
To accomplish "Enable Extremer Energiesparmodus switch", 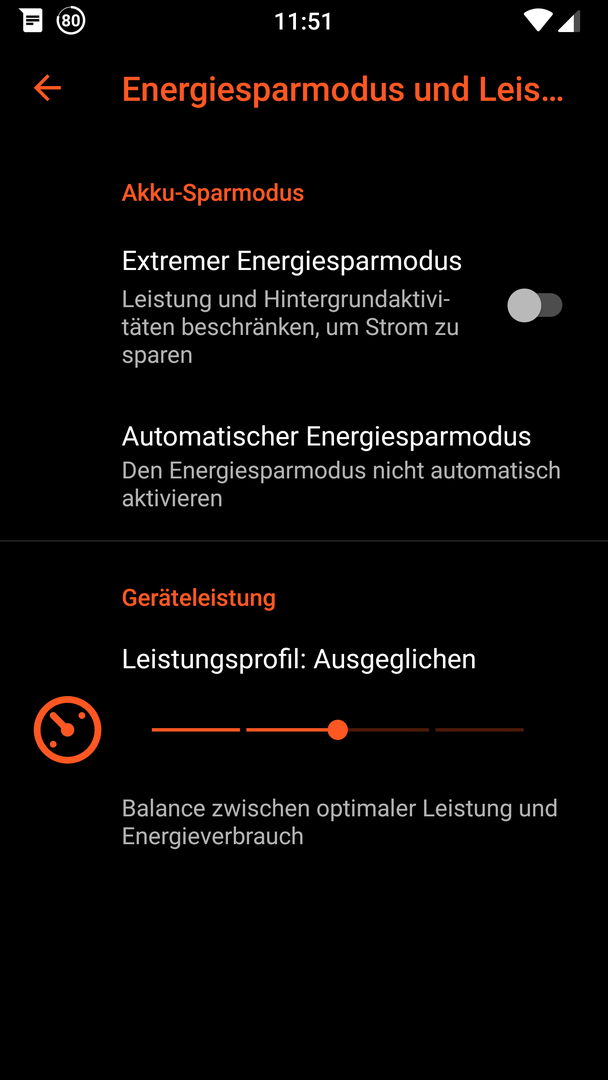I will pyautogui.click(x=535, y=305).
